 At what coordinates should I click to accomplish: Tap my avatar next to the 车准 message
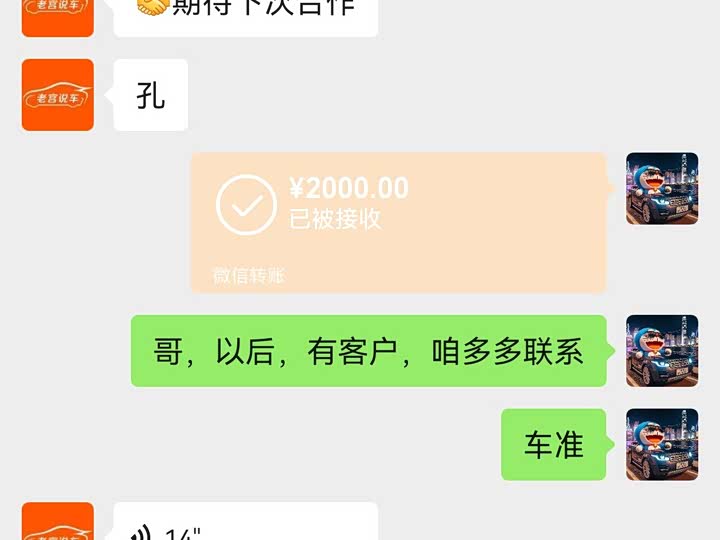pos(661,444)
